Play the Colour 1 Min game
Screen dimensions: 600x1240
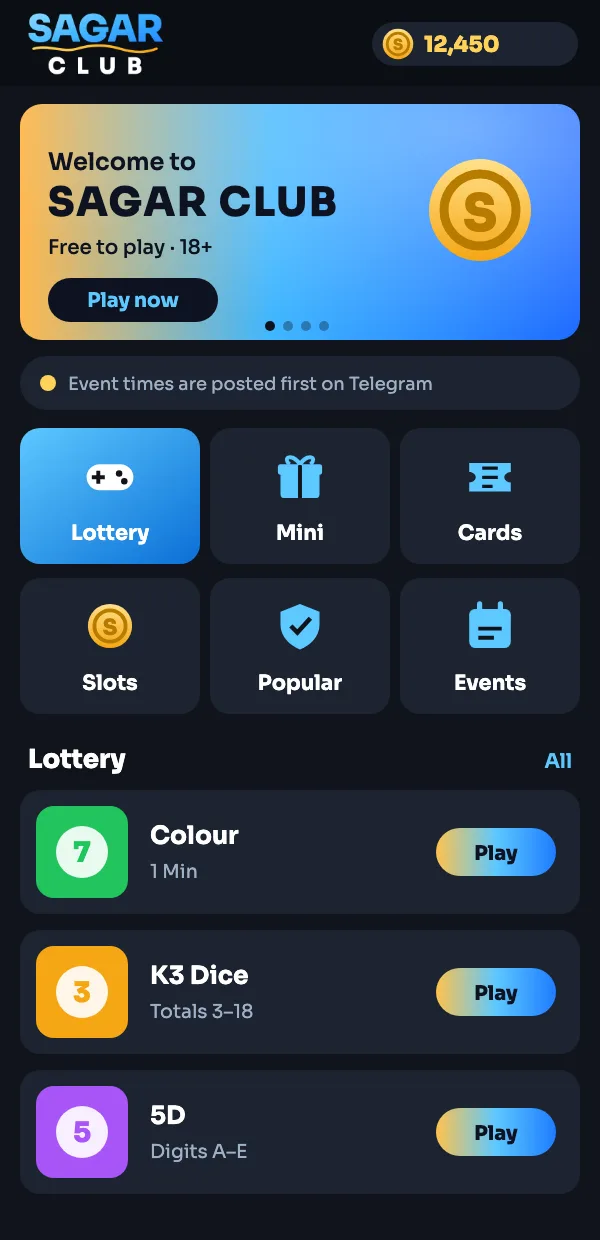click(x=496, y=852)
